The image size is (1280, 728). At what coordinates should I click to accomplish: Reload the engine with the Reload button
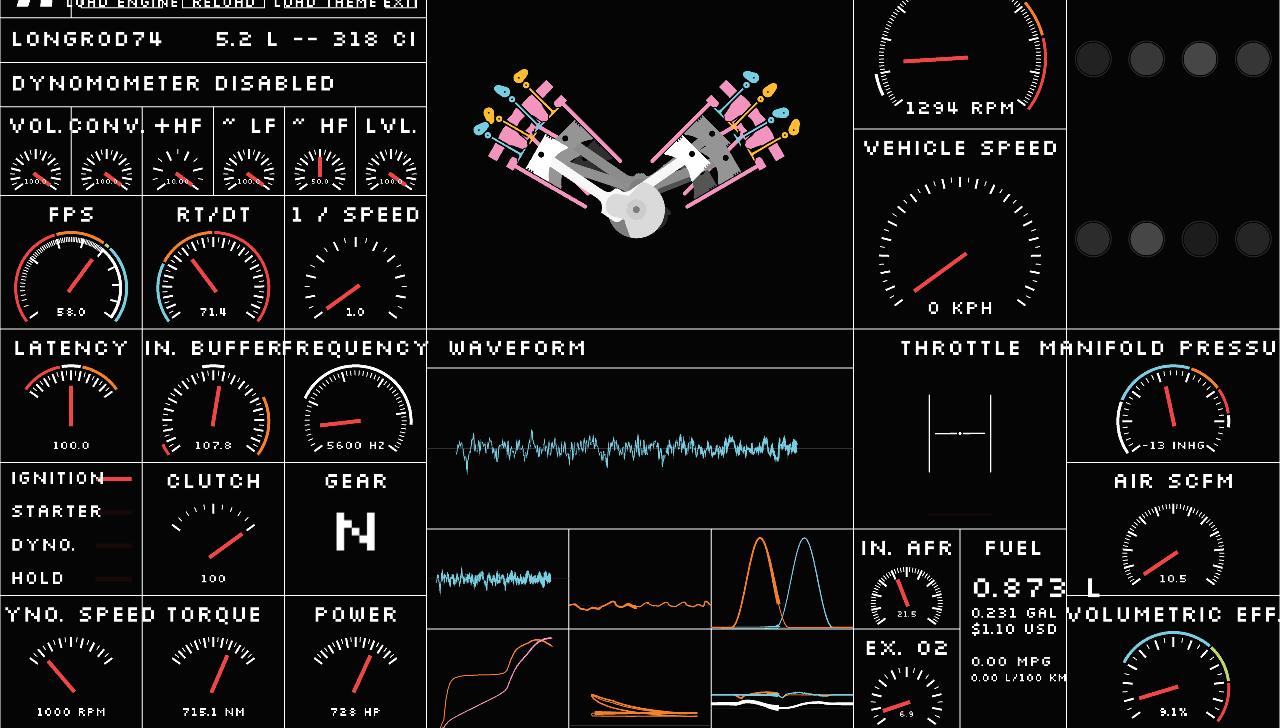tap(224, 4)
